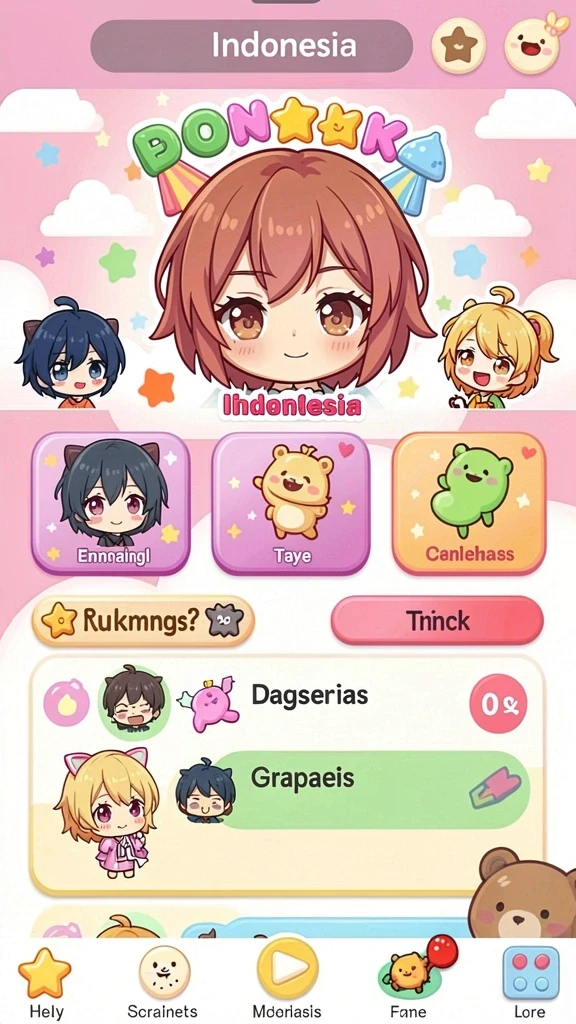Tap the red badge on Dagserias row
Image resolution: width=576 pixels, height=1024 pixels.
click(x=498, y=703)
